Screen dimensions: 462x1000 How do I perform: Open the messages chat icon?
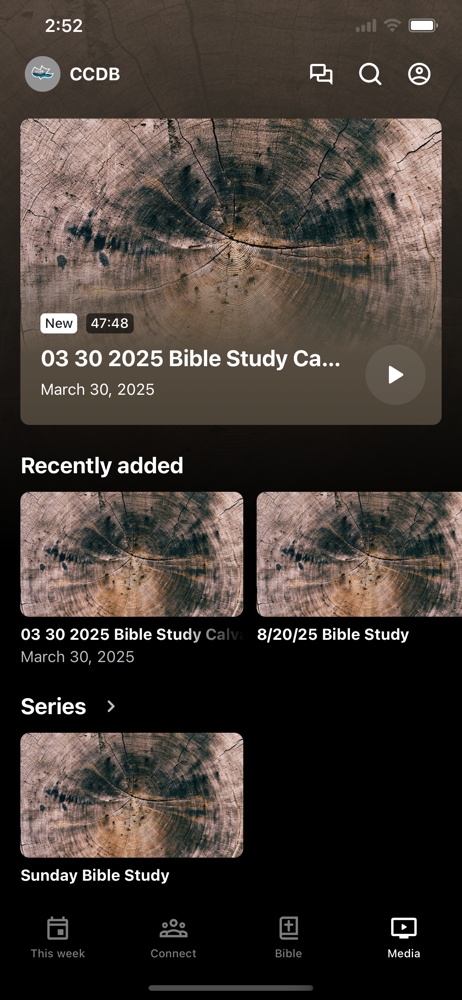(x=321, y=74)
